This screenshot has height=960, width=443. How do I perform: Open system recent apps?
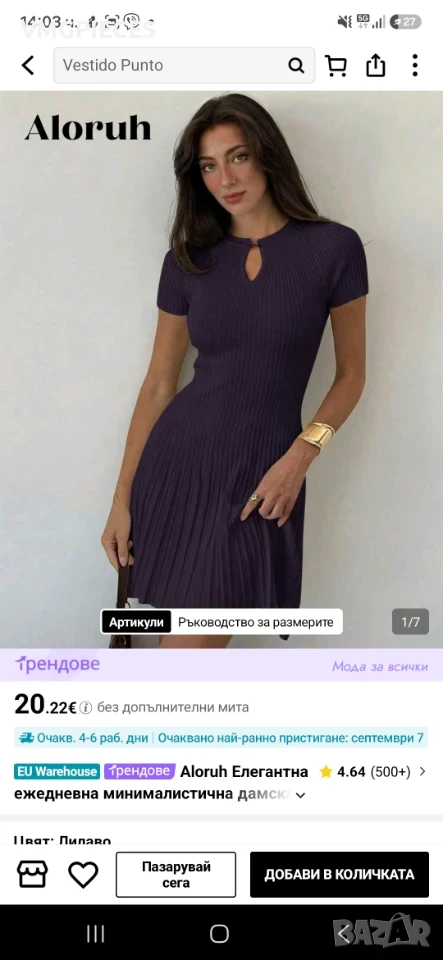pyautogui.click(x=95, y=934)
